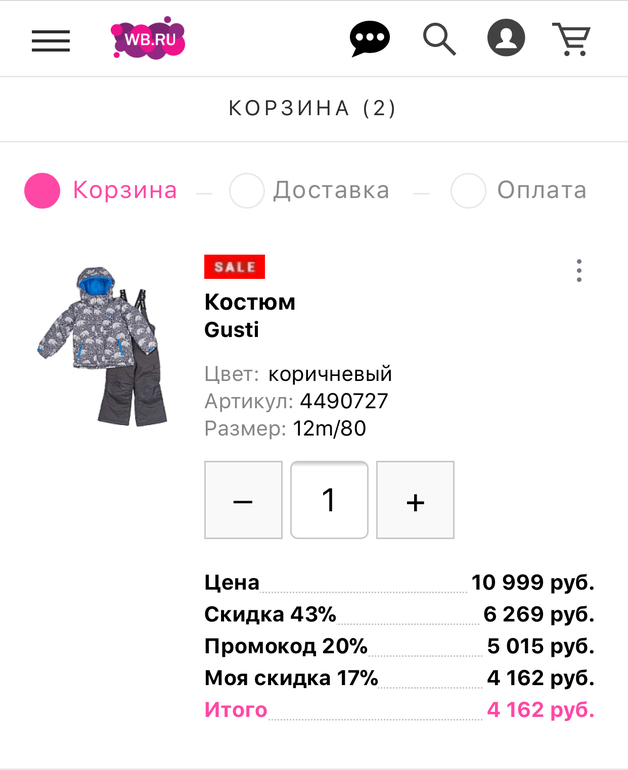
Task: Select the Корзина step
Action: pos(100,190)
